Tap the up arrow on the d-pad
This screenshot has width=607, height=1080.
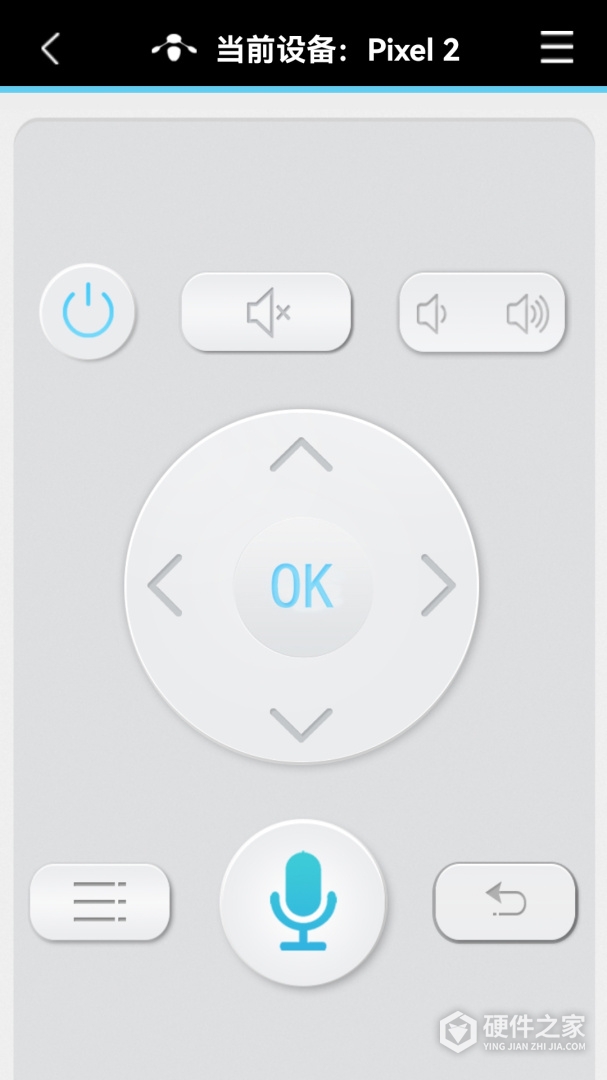(301, 456)
